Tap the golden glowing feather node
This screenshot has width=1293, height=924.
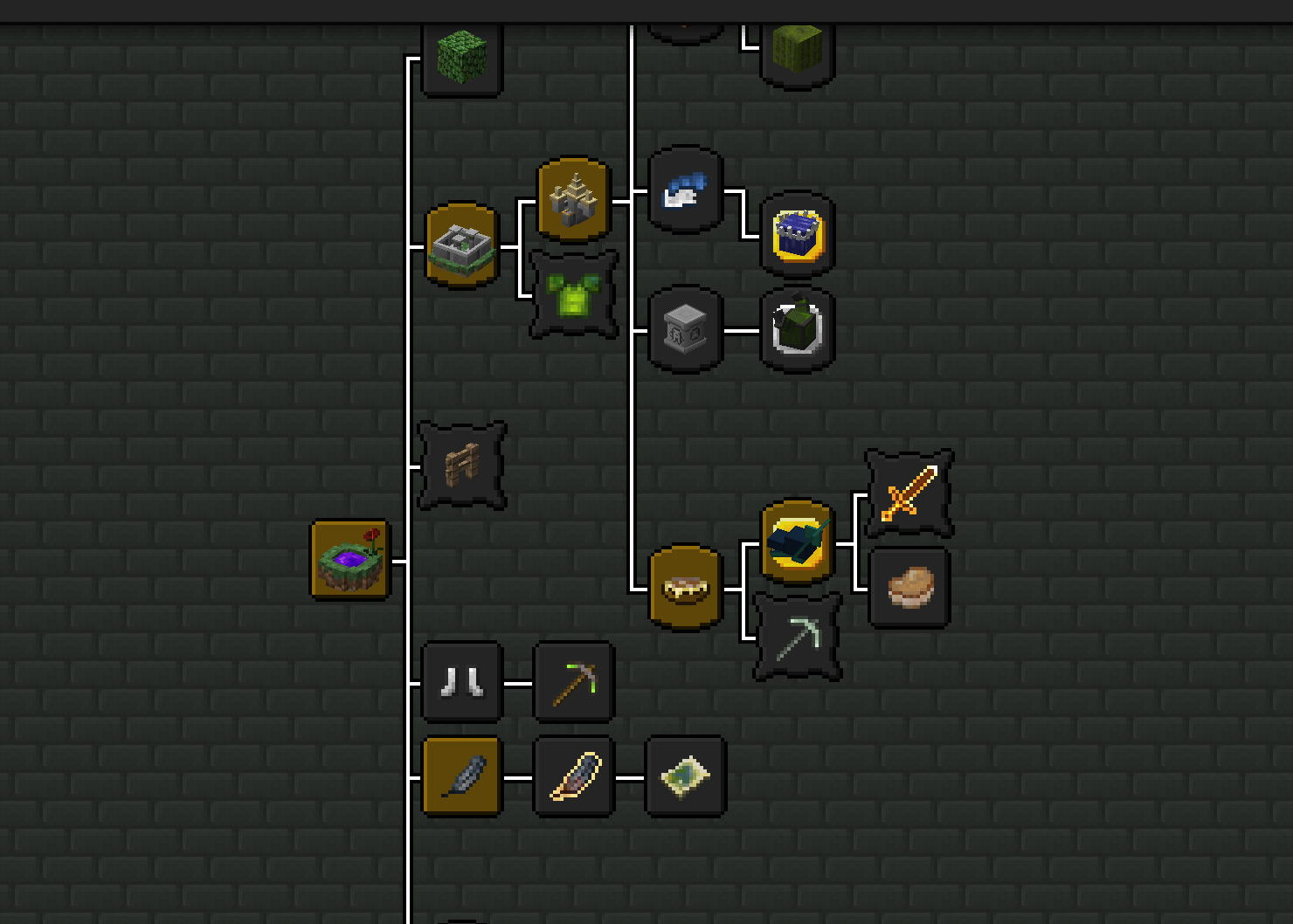(x=573, y=776)
